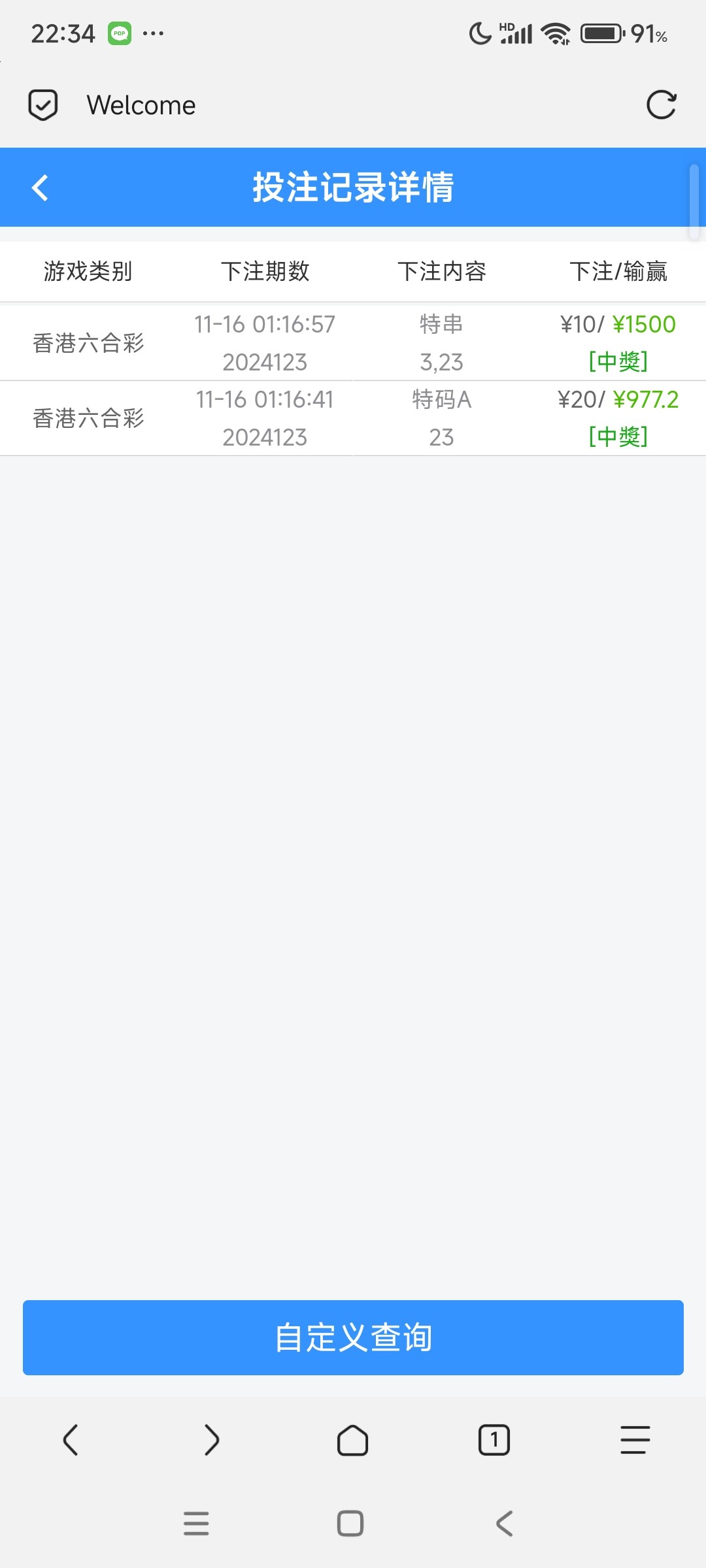Open the site security shield icon
The width and height of the screenshot is (706, 1568).
(43, 105)
